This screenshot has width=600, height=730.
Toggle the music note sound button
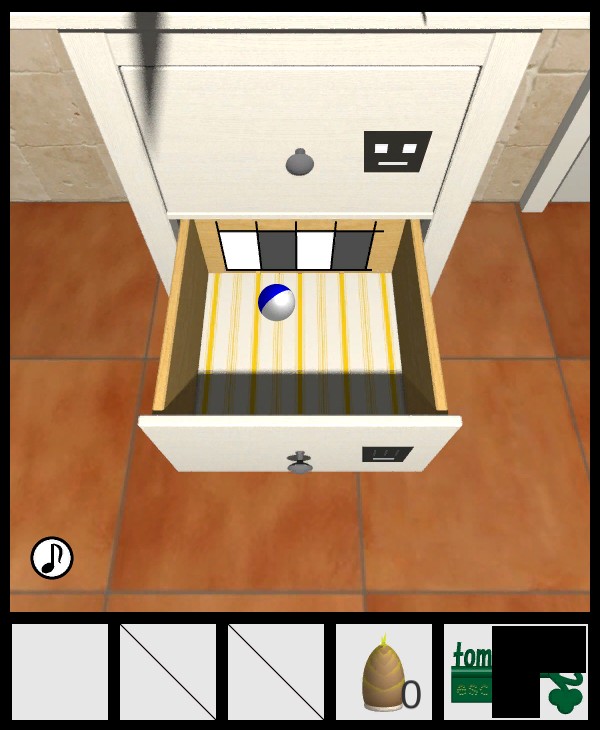[x=52, y=558]
